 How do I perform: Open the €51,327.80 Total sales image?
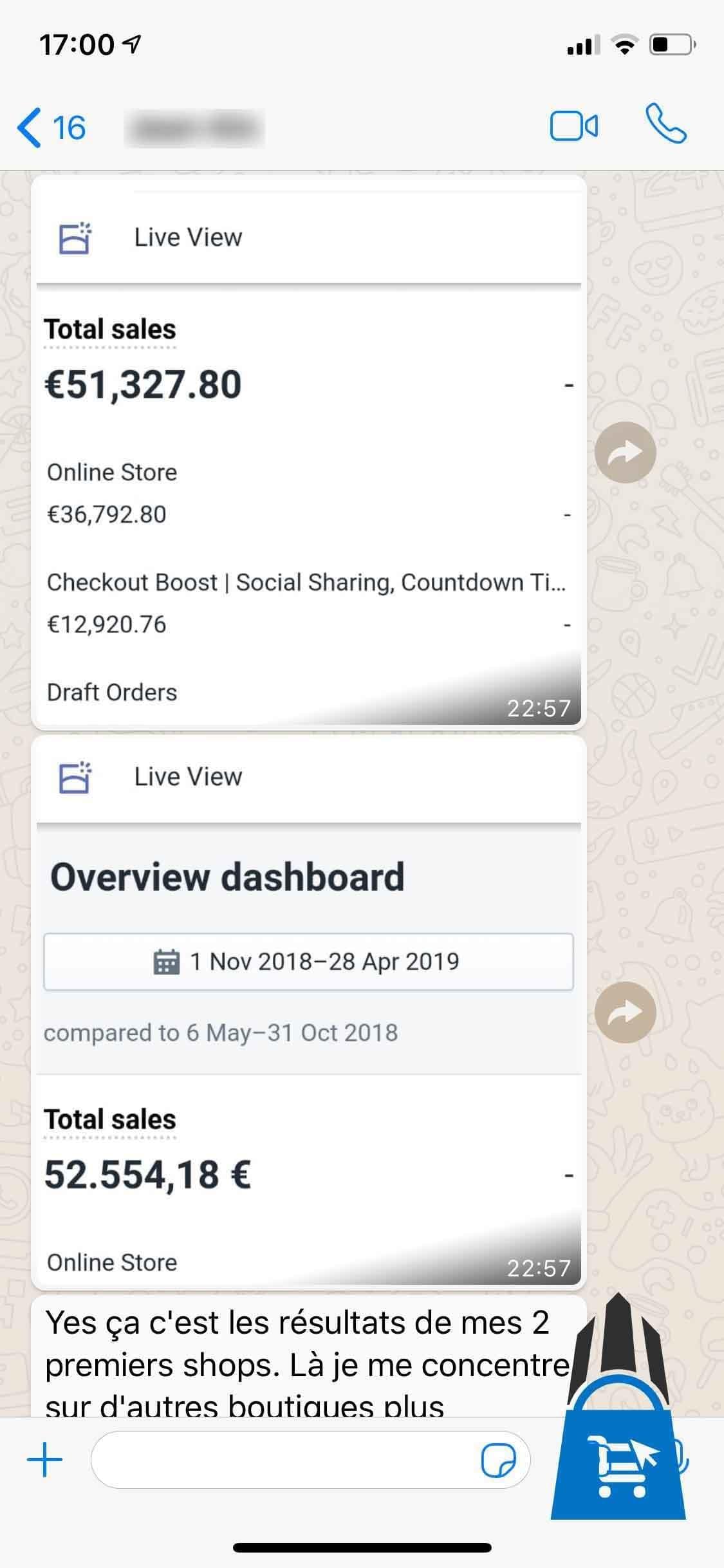tap(309, 452)
